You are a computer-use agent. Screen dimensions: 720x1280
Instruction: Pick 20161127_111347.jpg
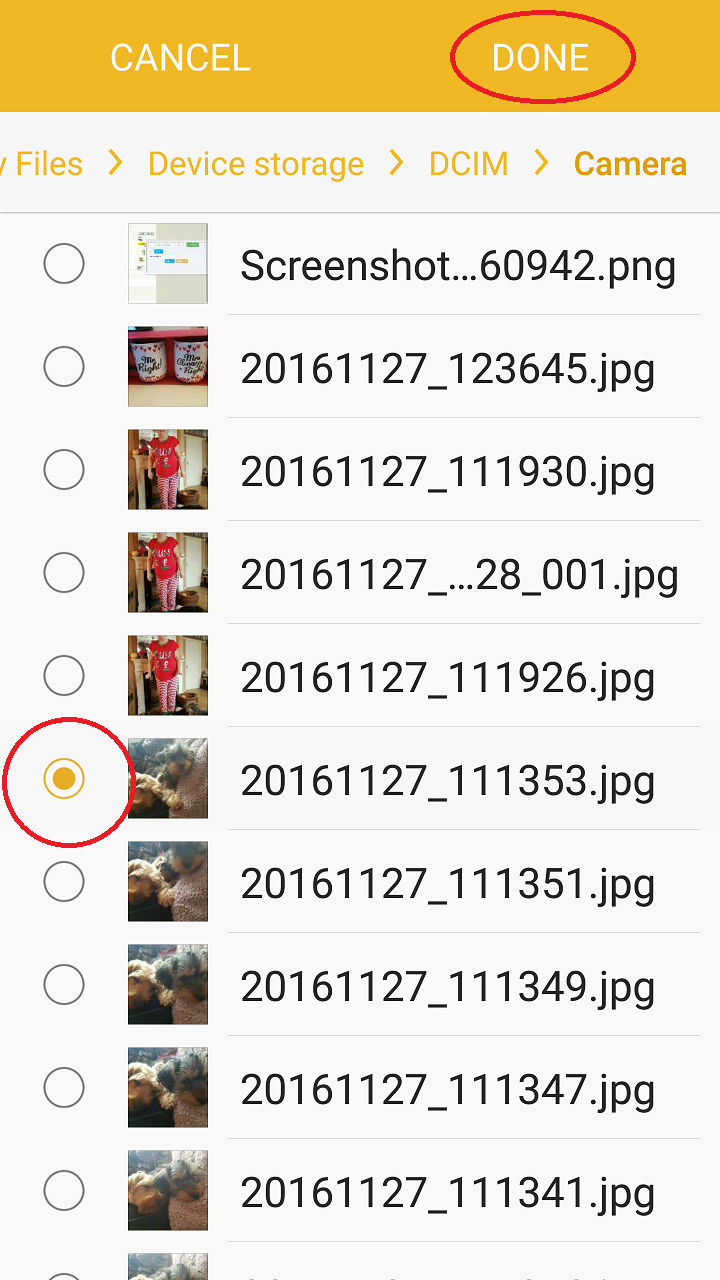(360, 1088)
